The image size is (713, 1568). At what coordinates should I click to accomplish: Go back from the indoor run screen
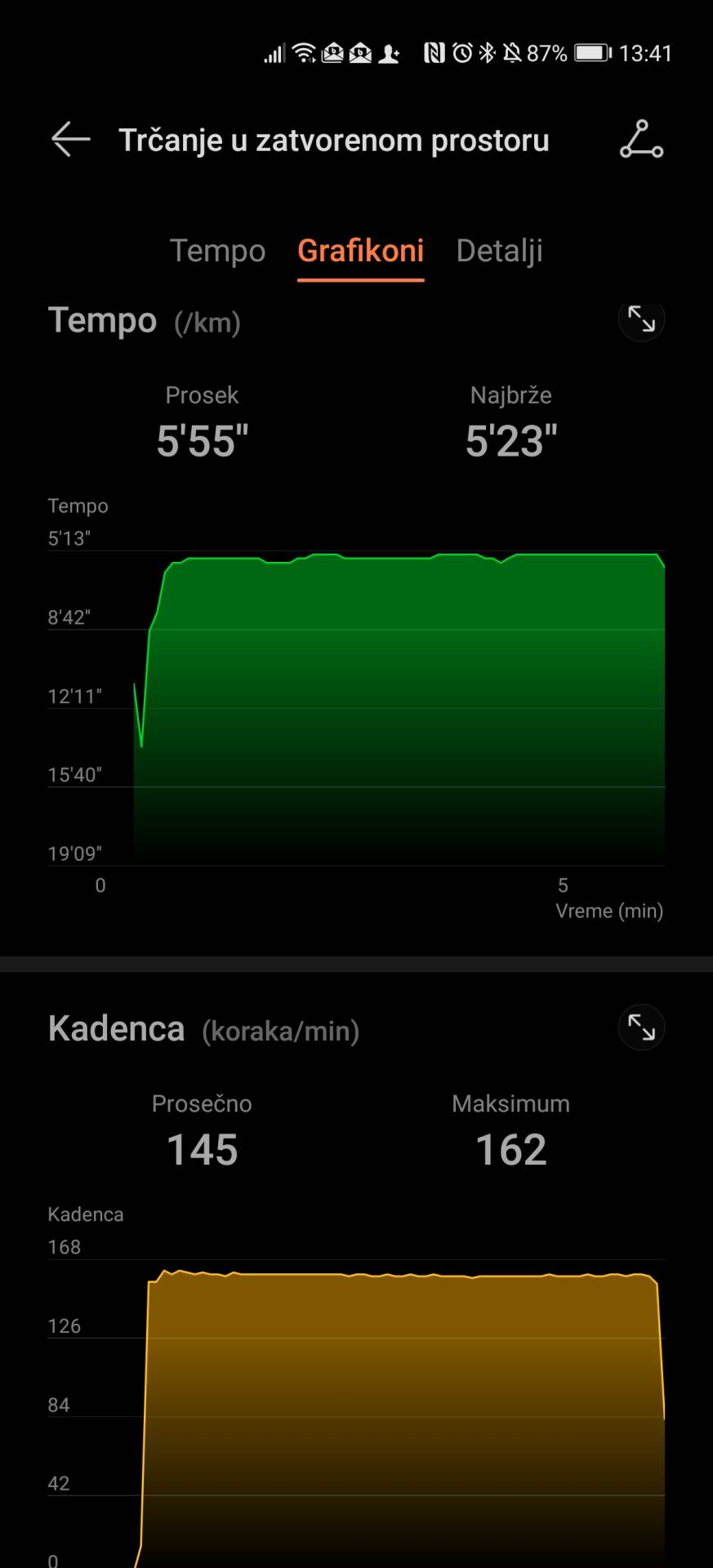tap(71, 140)
